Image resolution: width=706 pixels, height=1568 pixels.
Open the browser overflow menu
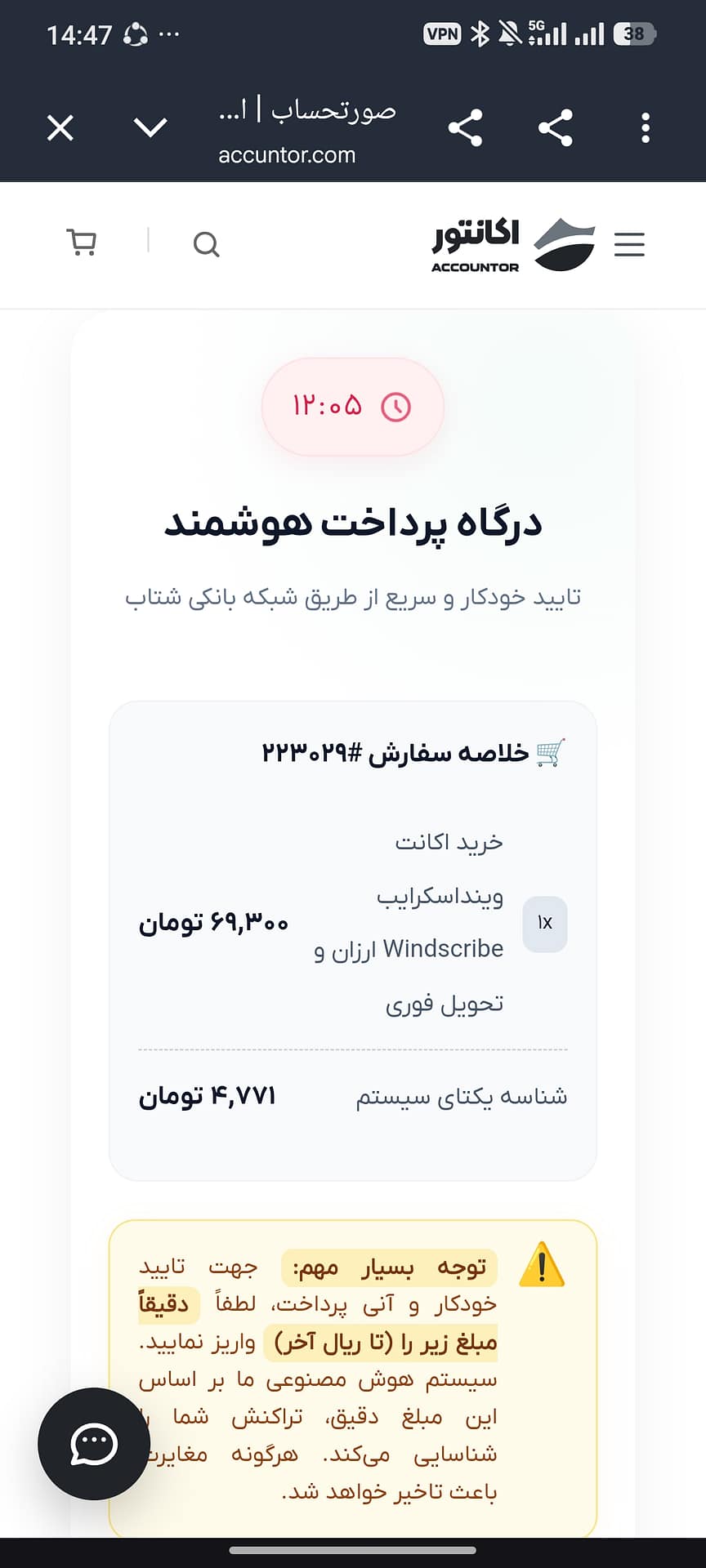(646, 128)
